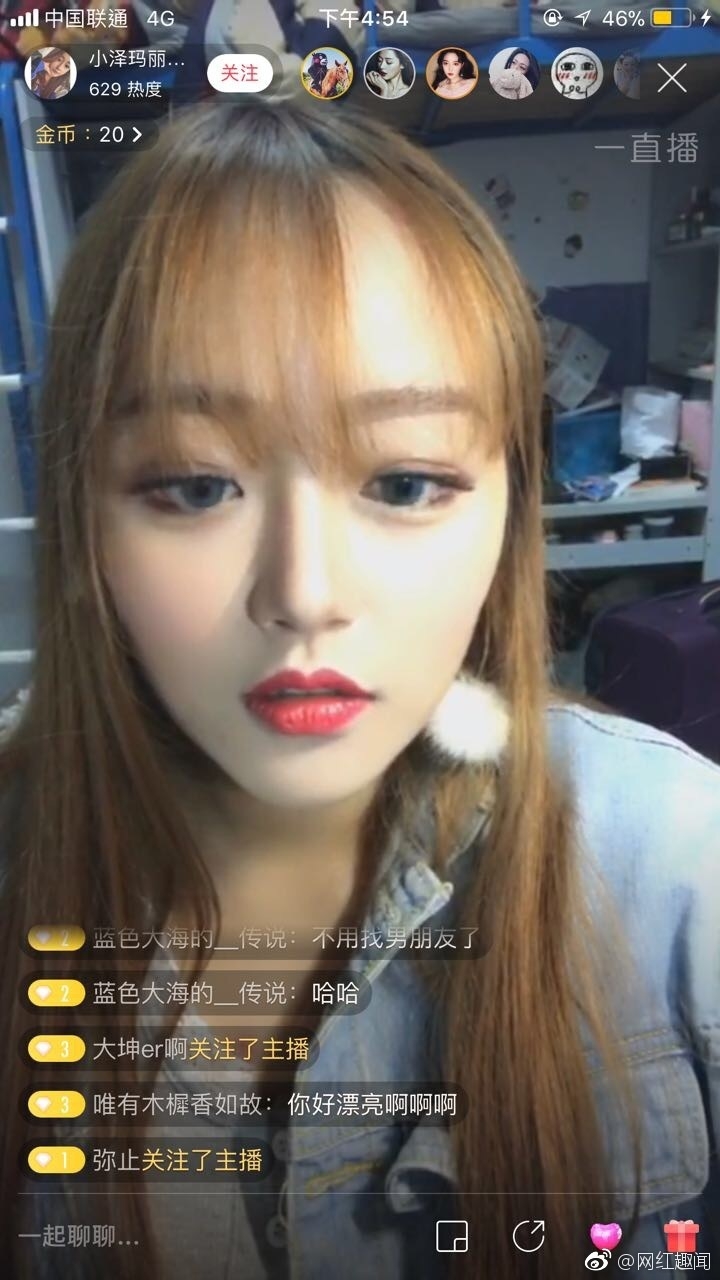
Task: Open 弥止 follow notification
Action: 148,1160
